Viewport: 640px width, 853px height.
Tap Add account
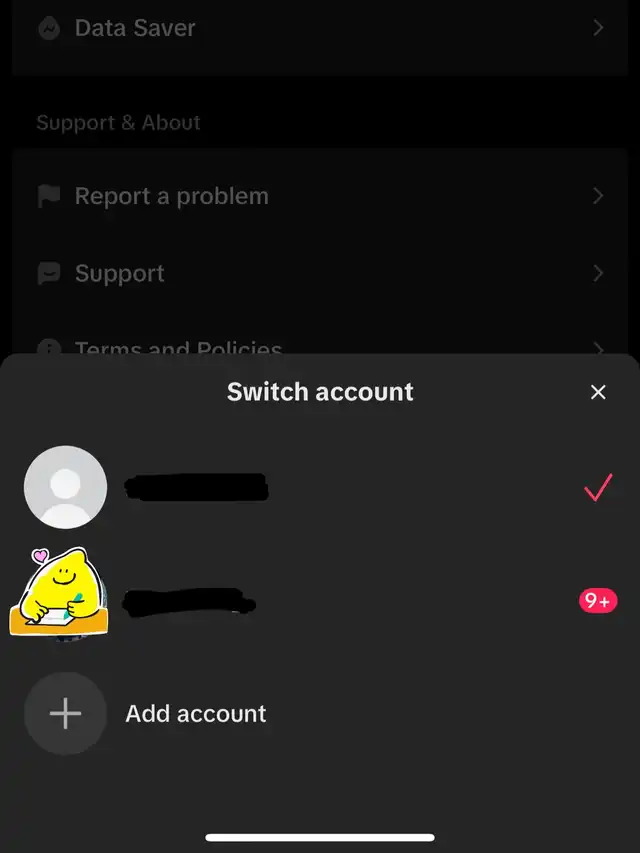(195, 713)
